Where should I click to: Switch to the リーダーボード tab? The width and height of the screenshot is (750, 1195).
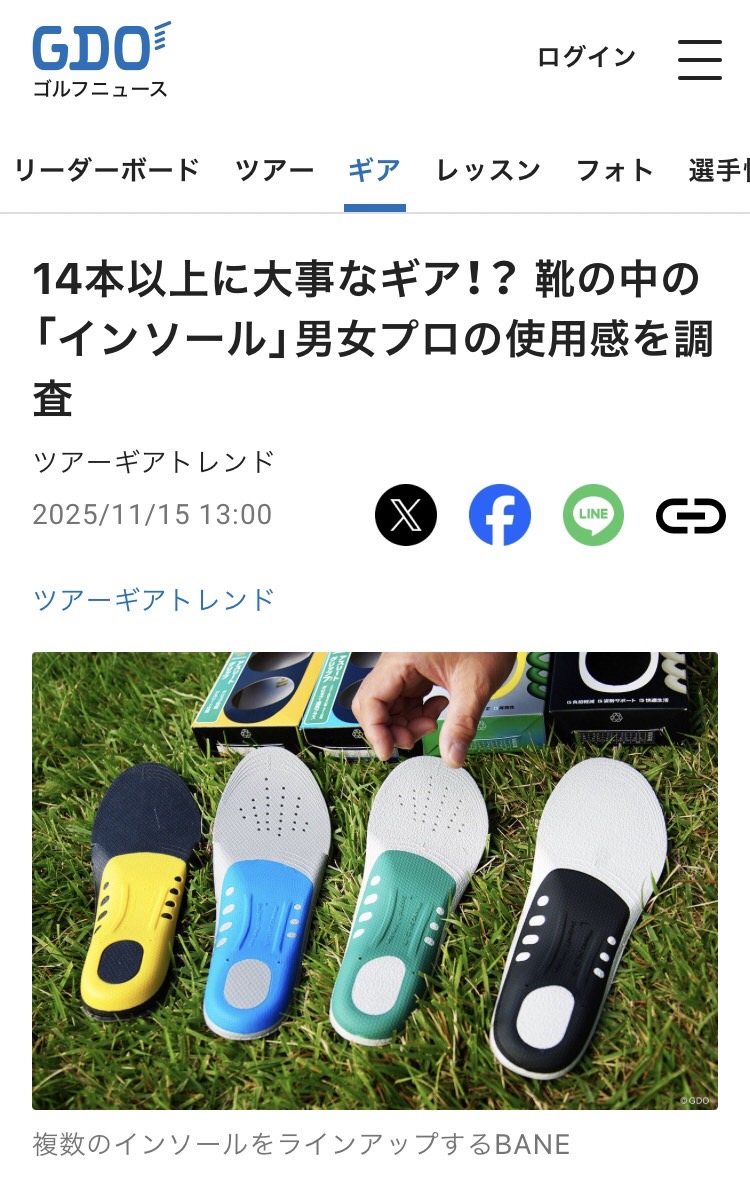pyautogui.click(x=107, y=170)
